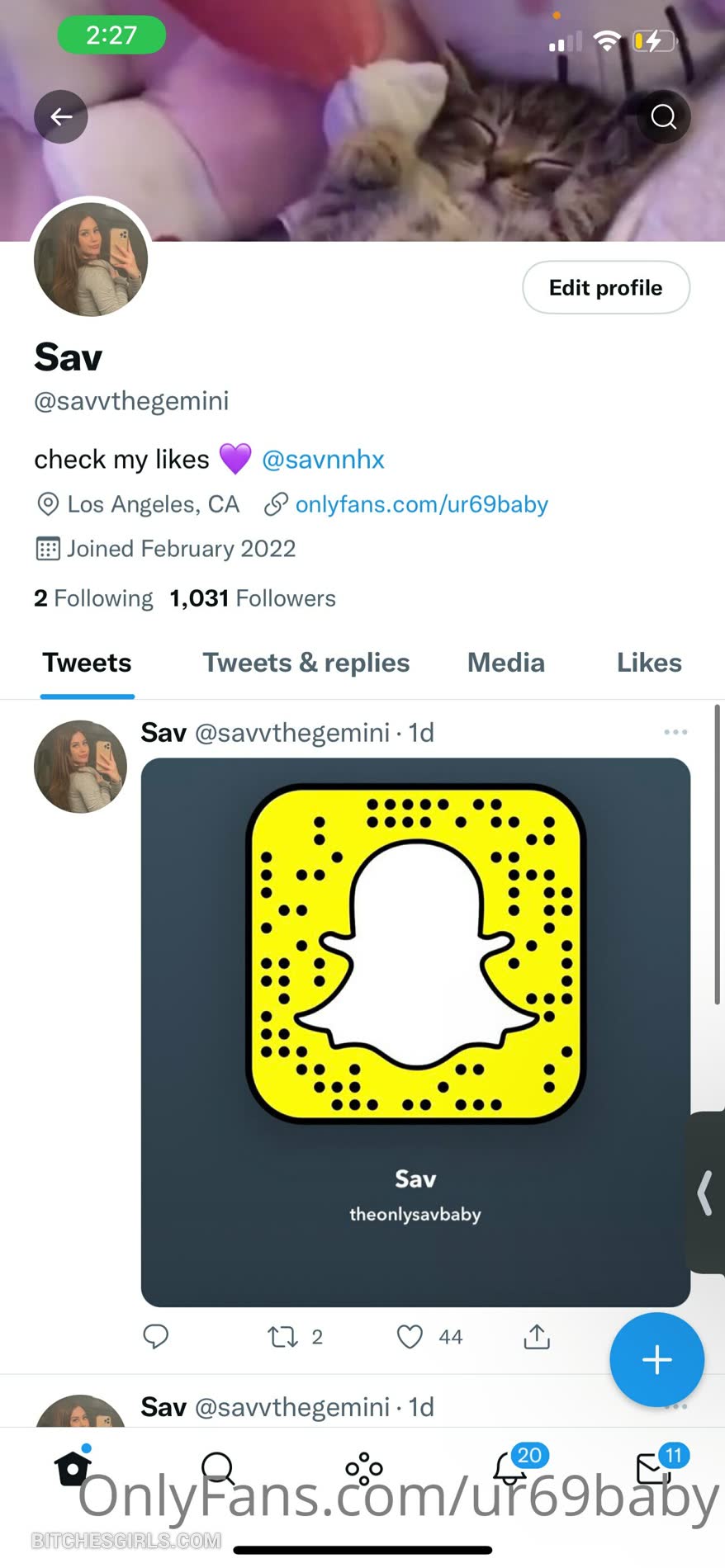View the 1,031 Followers list
This screenshot has height=1568, width=725.
[253, 598]
